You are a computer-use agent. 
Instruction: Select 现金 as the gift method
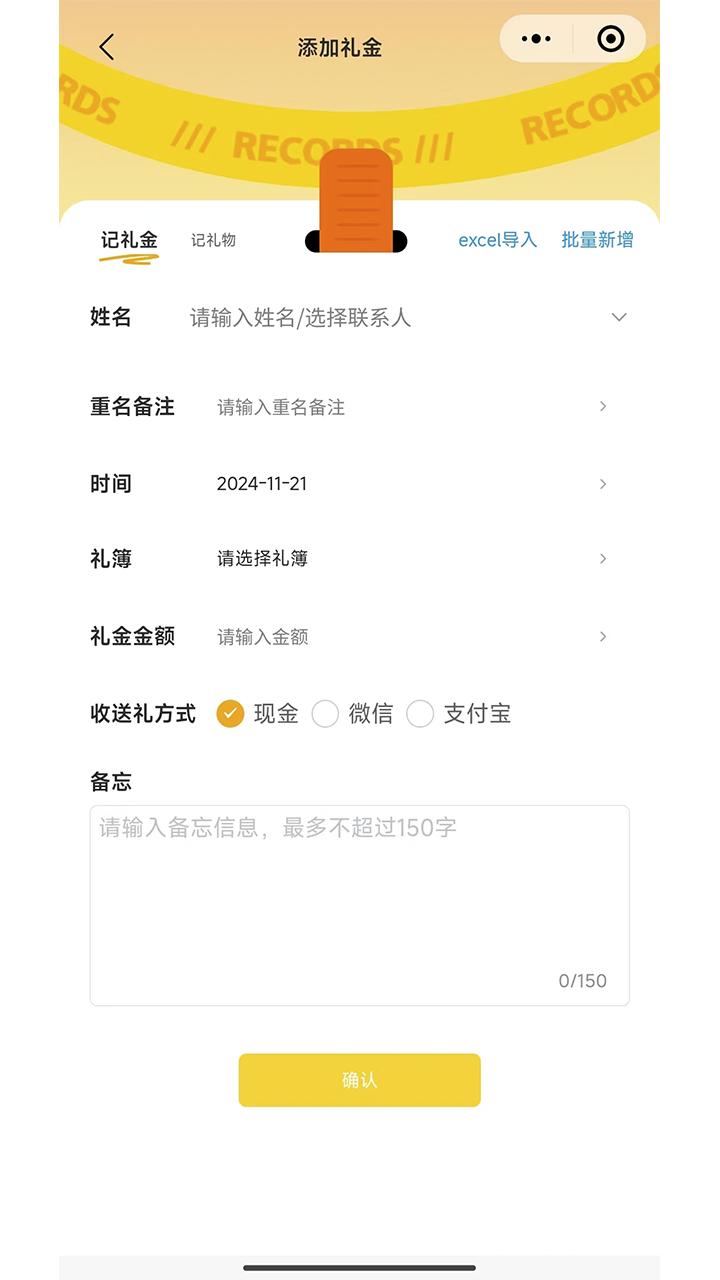[231, 714]
